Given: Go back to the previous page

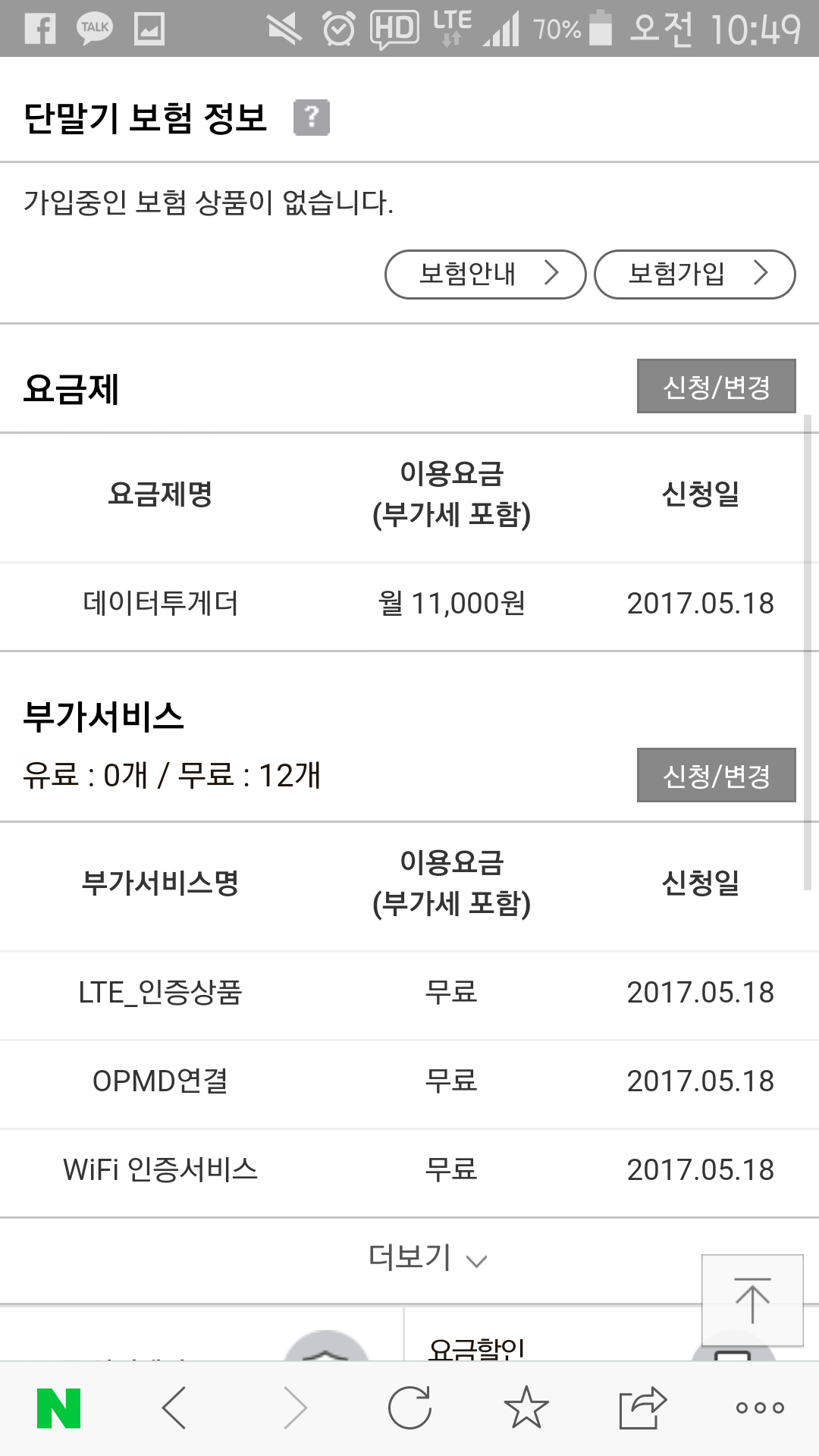Looking at the screenshot, I should pos(174,1408).
